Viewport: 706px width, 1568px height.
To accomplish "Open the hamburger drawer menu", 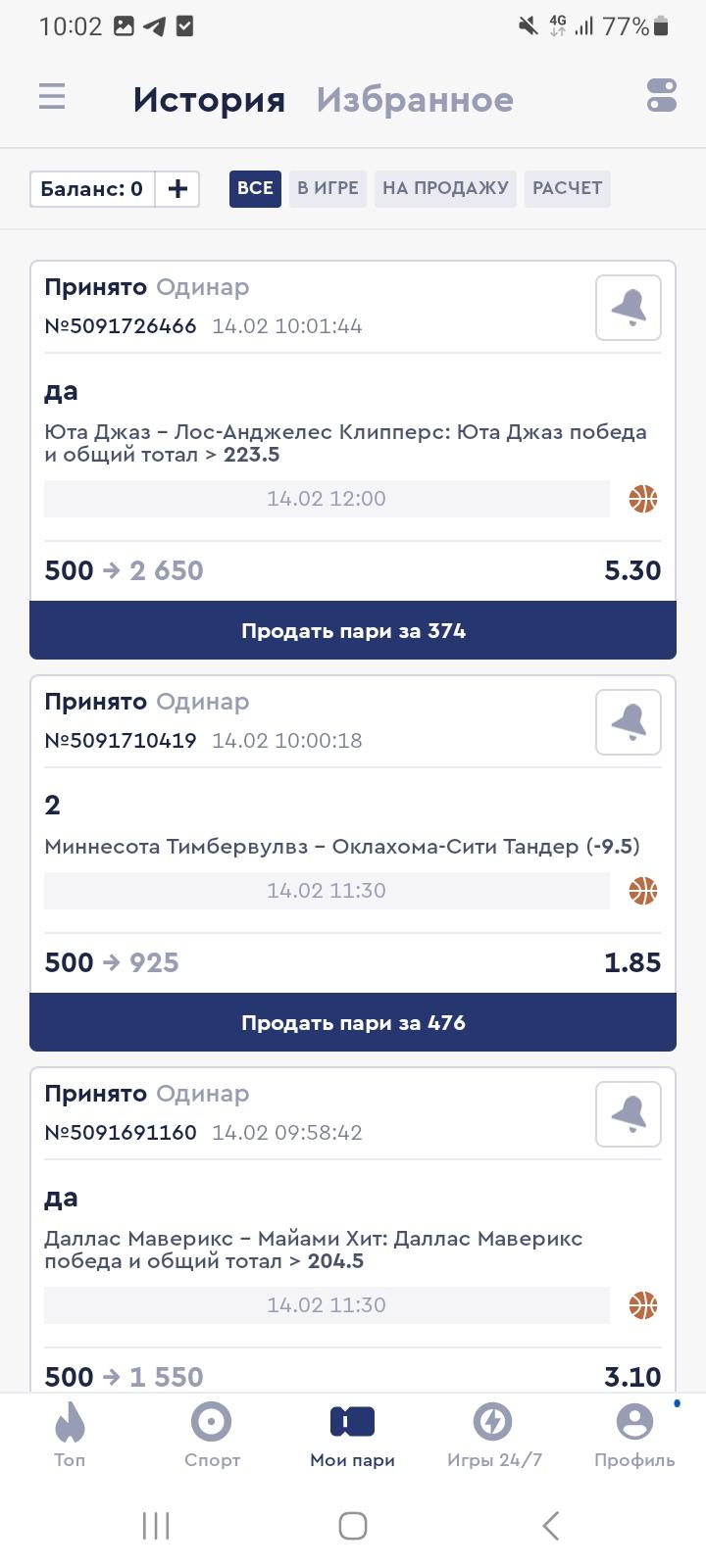I will click(x=52, y=97).
